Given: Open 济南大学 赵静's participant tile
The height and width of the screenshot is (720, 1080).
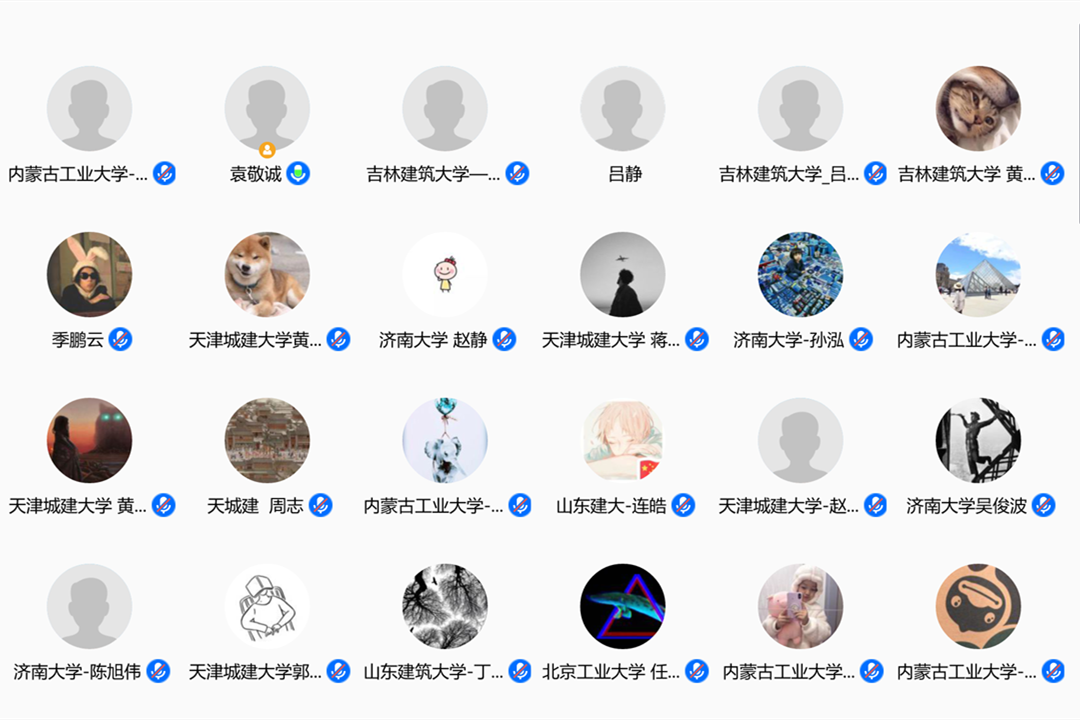Looking at the screenshot, I should (445, 275).
